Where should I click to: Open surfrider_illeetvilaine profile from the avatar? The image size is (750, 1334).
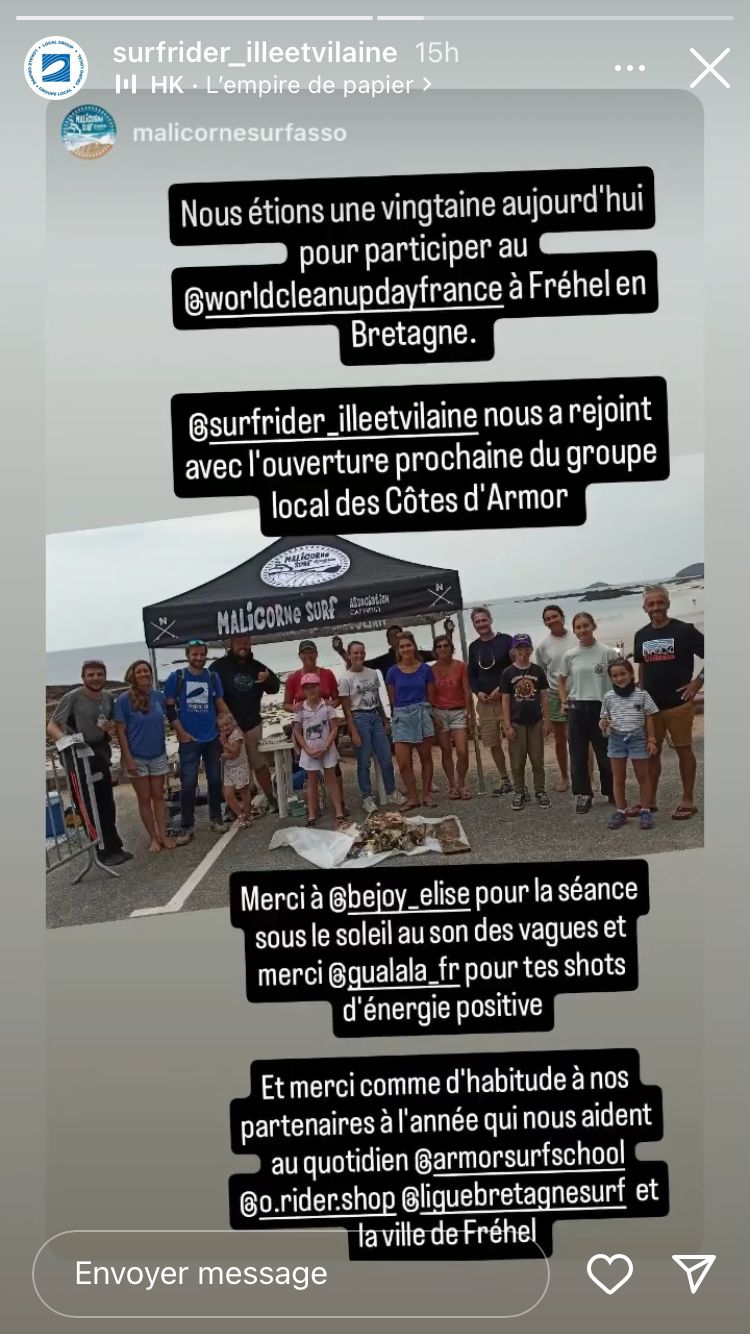(56, 68)
